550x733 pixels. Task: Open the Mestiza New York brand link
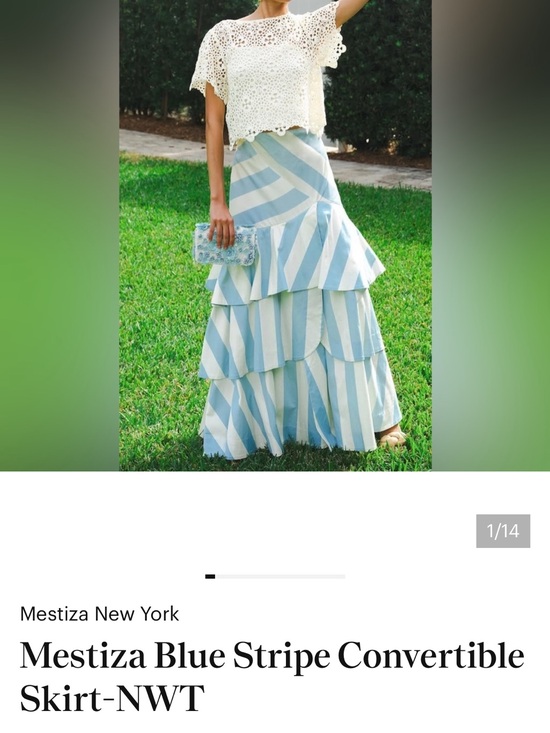point(100,614)
